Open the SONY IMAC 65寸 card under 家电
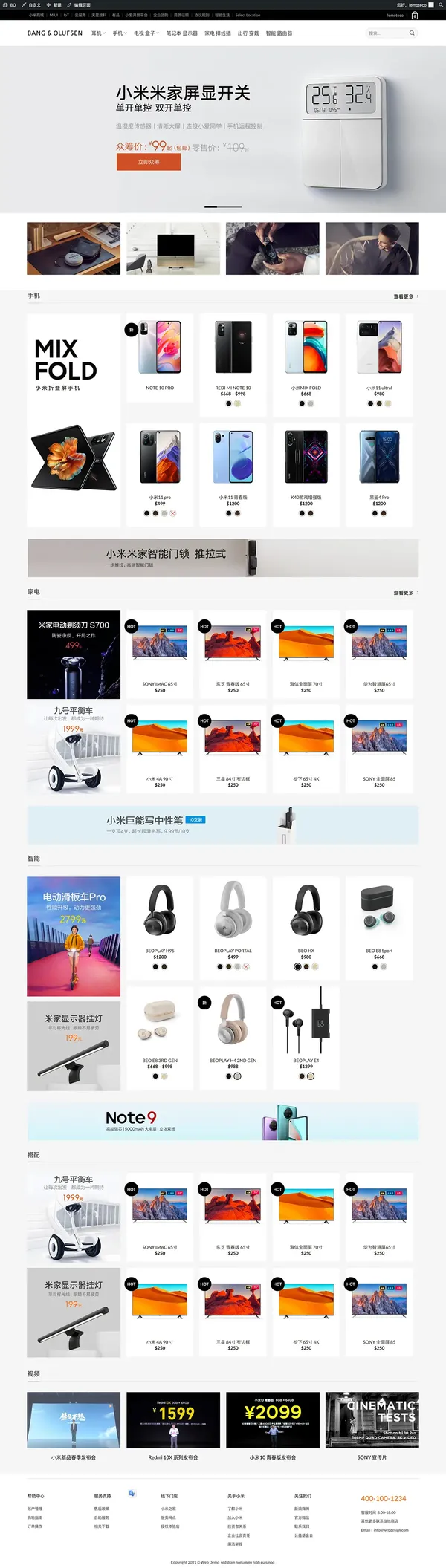Image resolution: width=446 pixels, height=1568 pixels. tap(160, 654)
